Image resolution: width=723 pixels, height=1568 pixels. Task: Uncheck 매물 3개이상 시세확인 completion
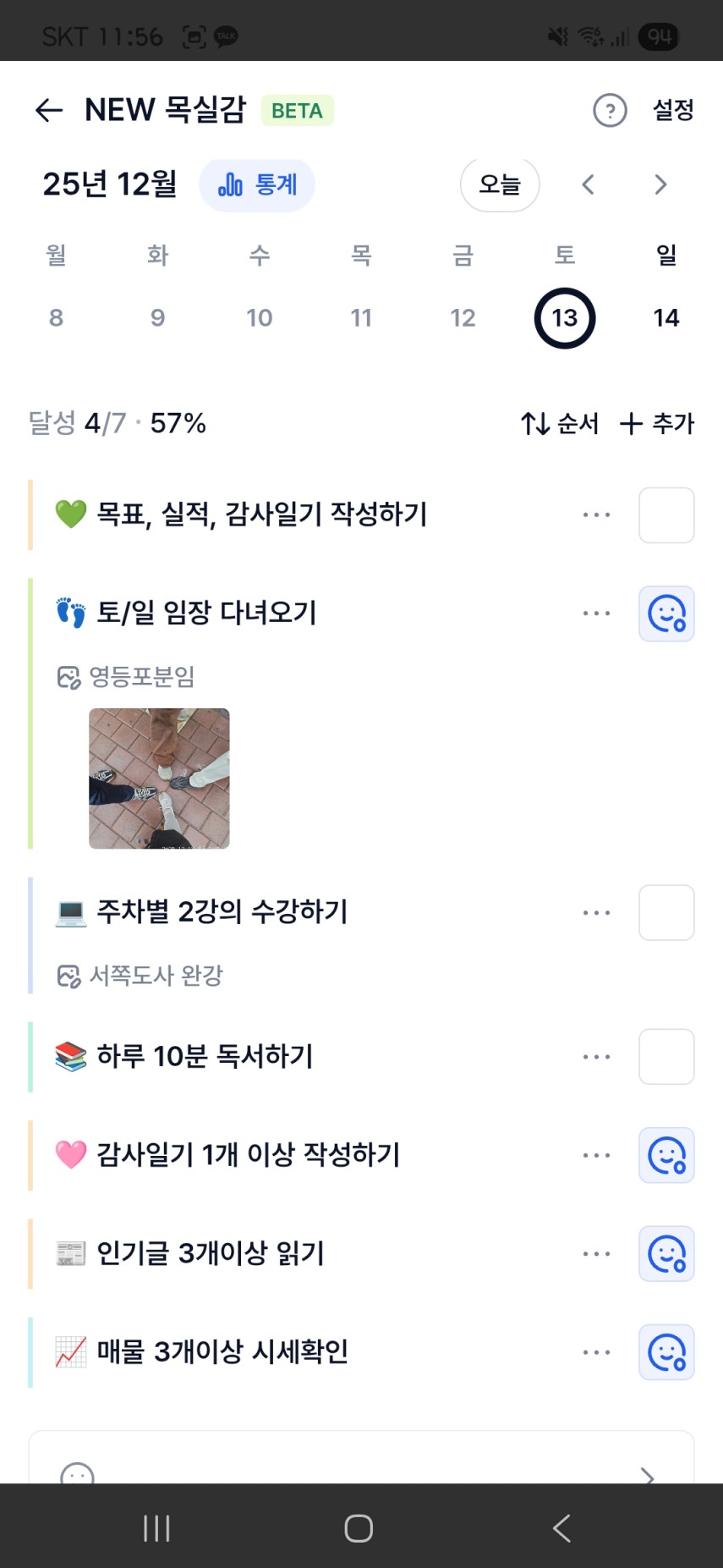click(x=666, y=1352)
